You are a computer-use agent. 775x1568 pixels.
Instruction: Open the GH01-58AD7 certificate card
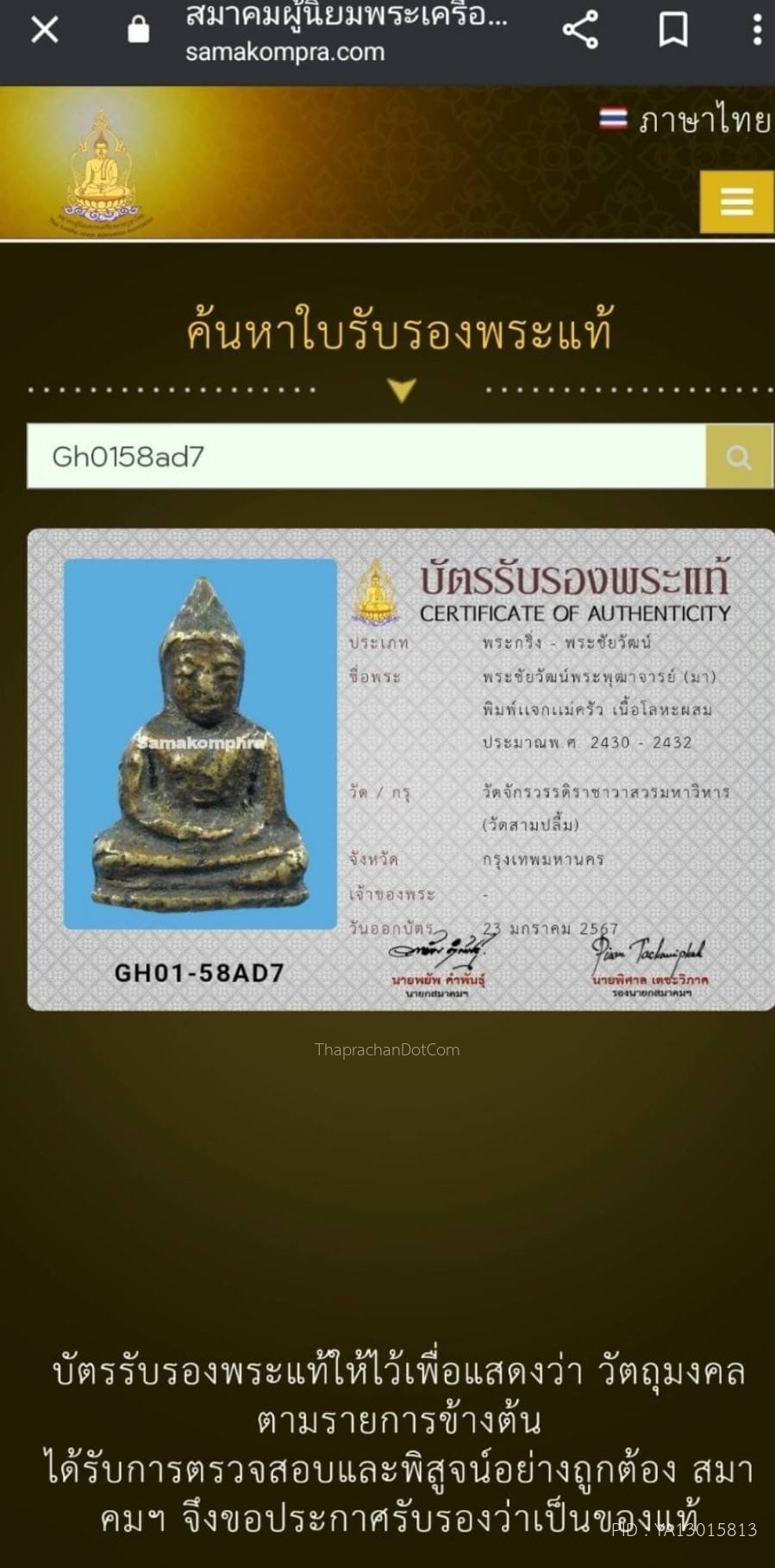[401, 769]
